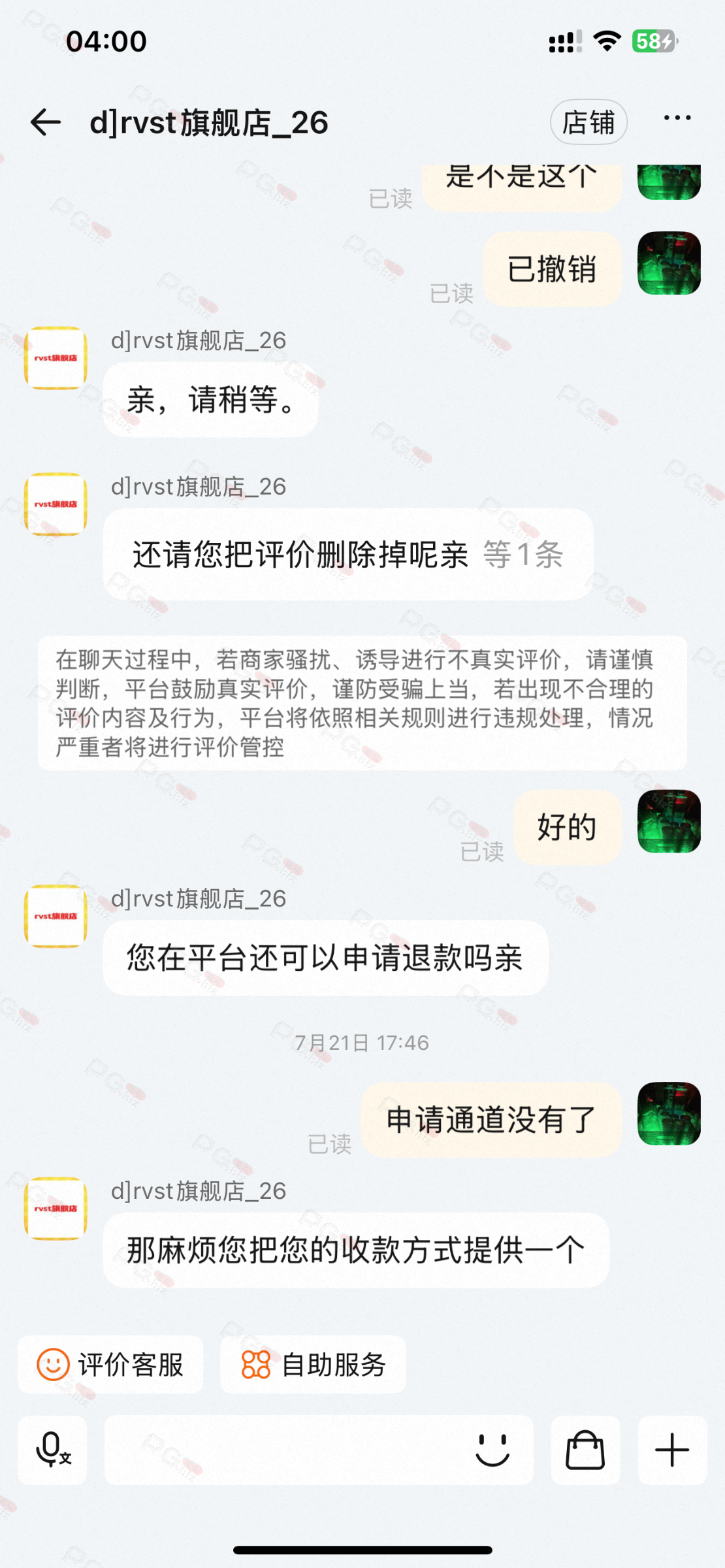
Task: Open the emoji picker
Action: click(492, 1450)
